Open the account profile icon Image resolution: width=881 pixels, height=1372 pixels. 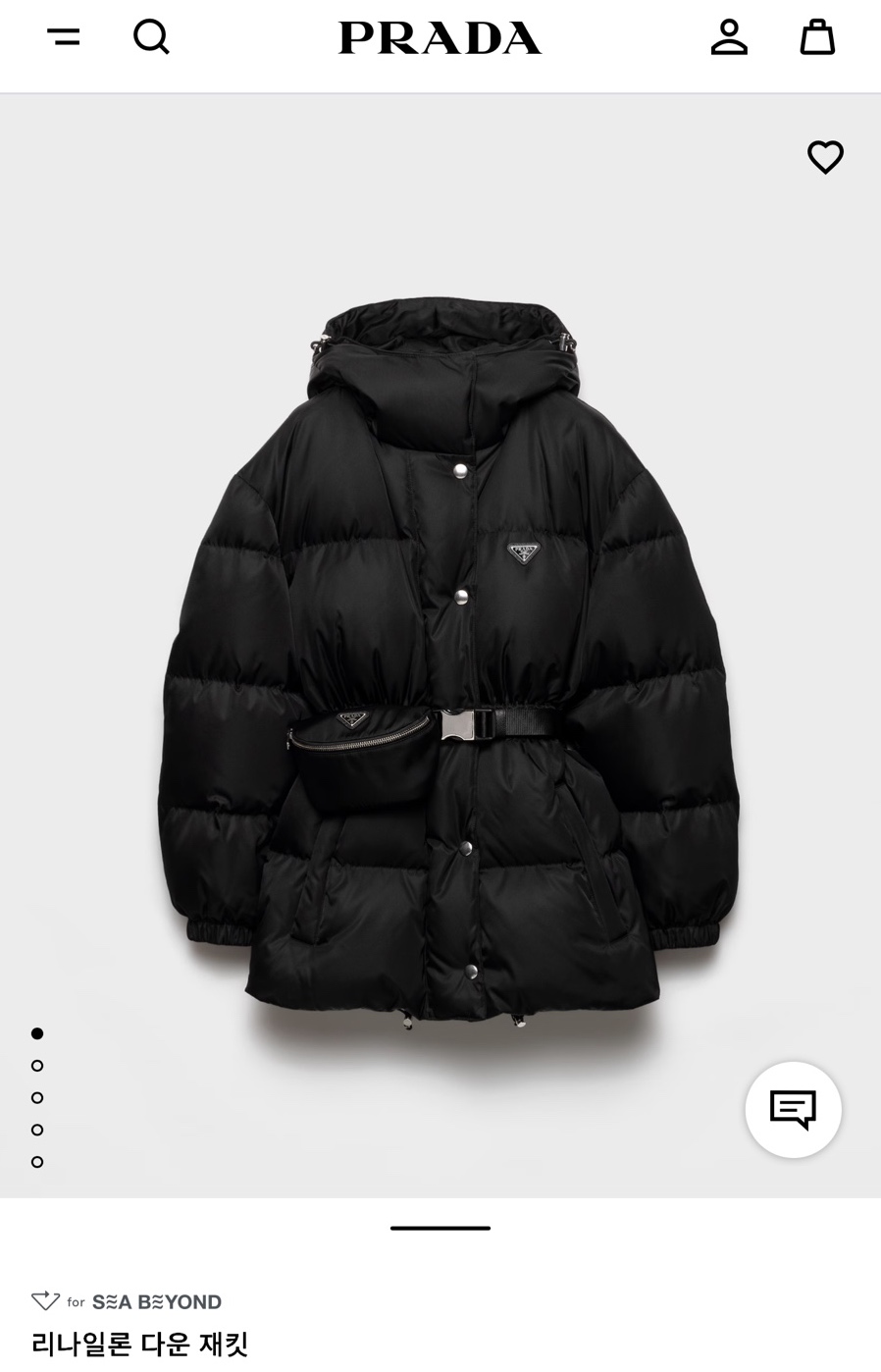pyautogui.click(x=729, y=37)
